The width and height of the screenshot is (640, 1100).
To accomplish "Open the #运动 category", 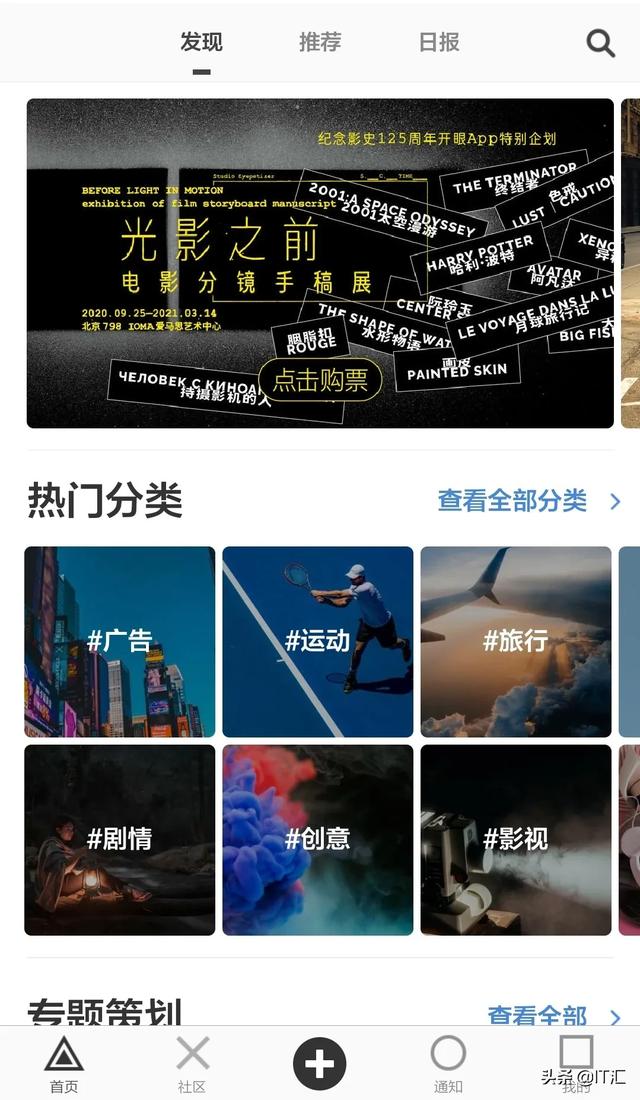I will pyautogui.click(x=318, y=641).
